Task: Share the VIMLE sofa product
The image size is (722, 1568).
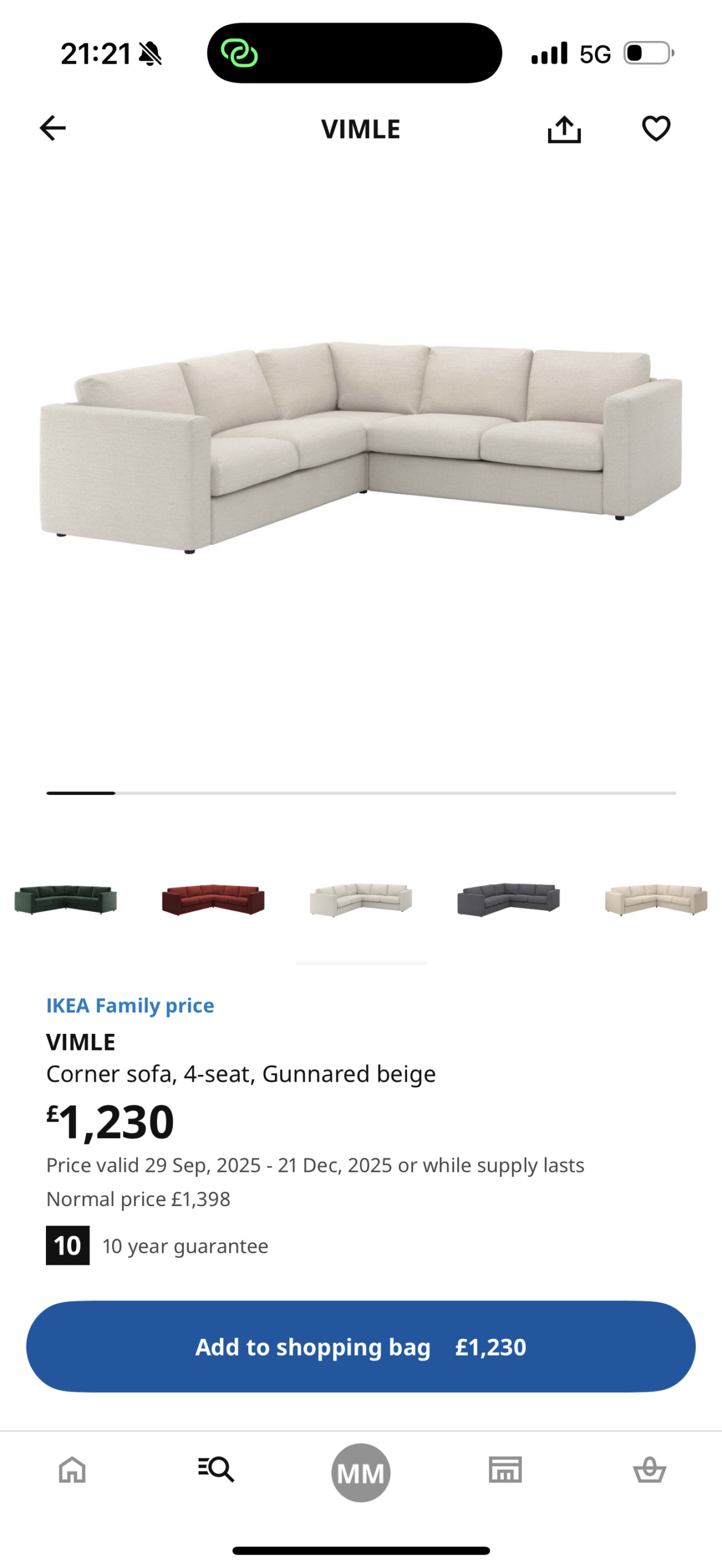Action: tap(564, 129)
